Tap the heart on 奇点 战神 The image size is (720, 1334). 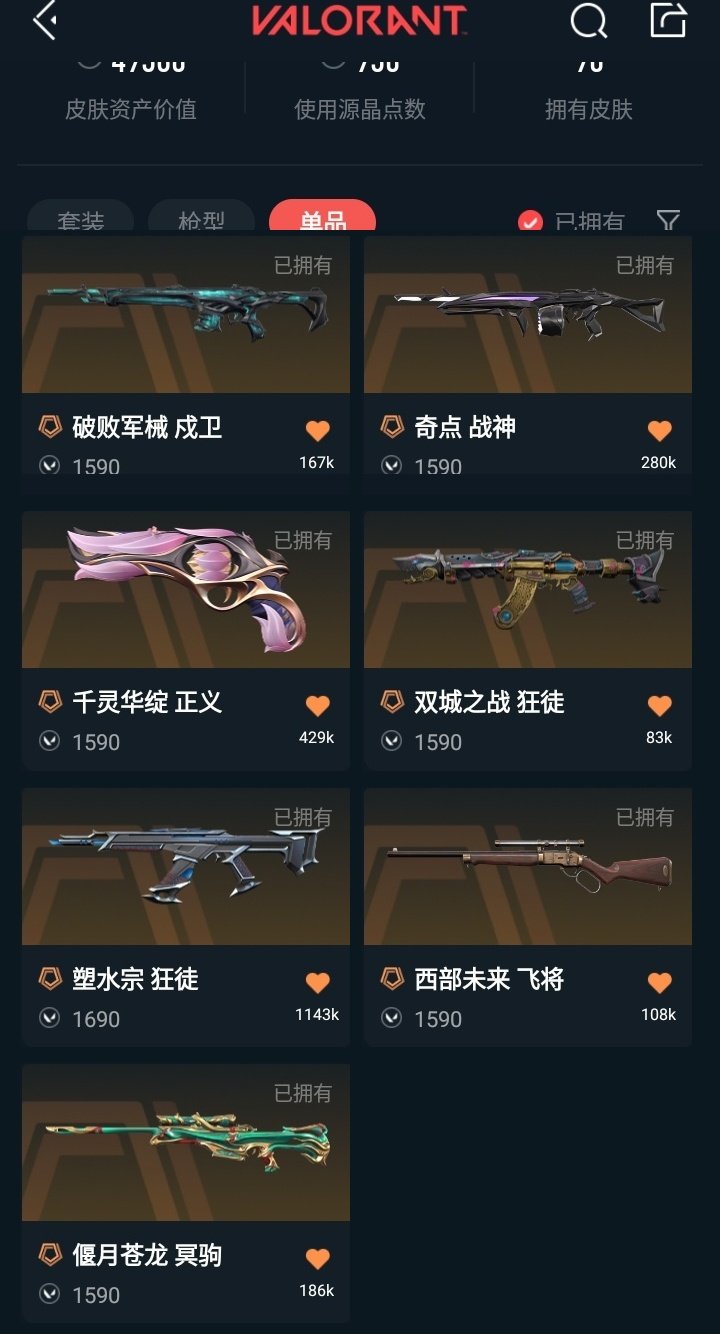659,431
